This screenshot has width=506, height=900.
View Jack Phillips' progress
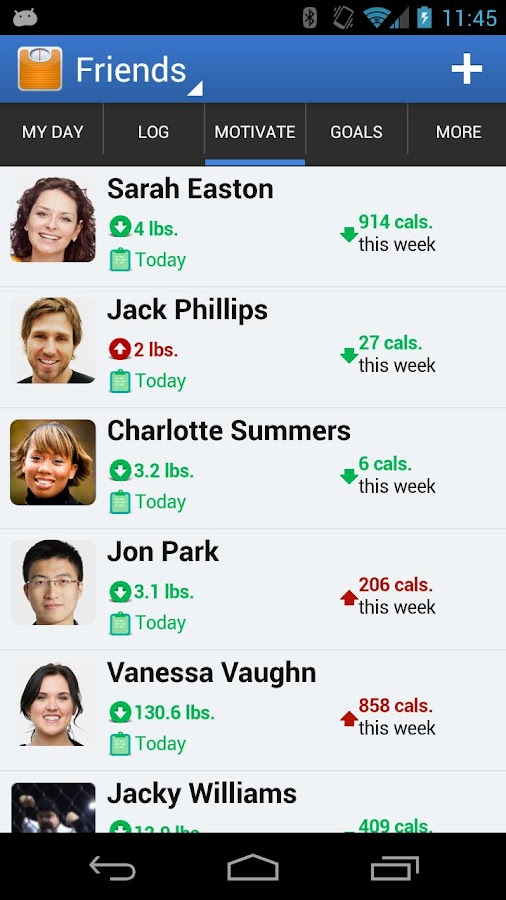click(x=253, y=348)
